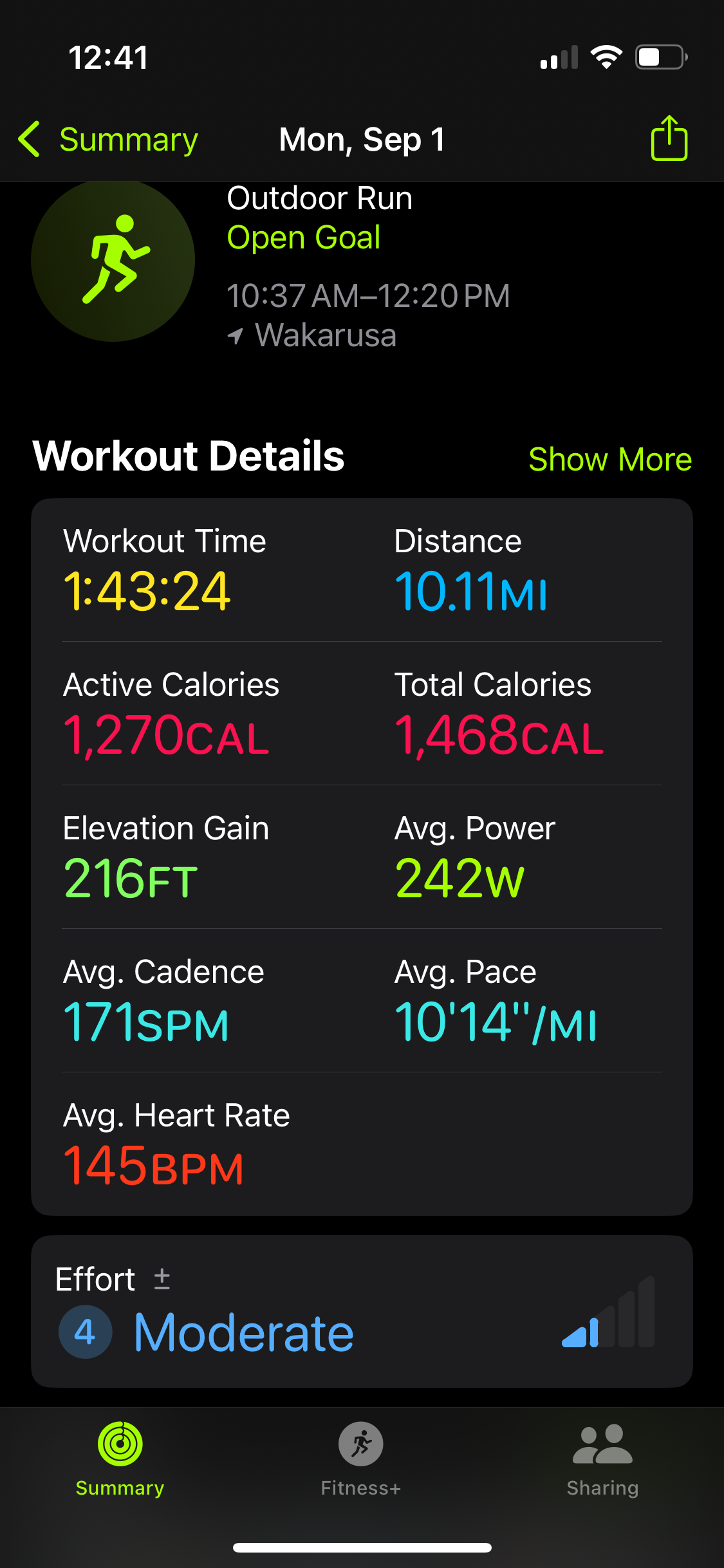Open the workout details card

point(362,856)
